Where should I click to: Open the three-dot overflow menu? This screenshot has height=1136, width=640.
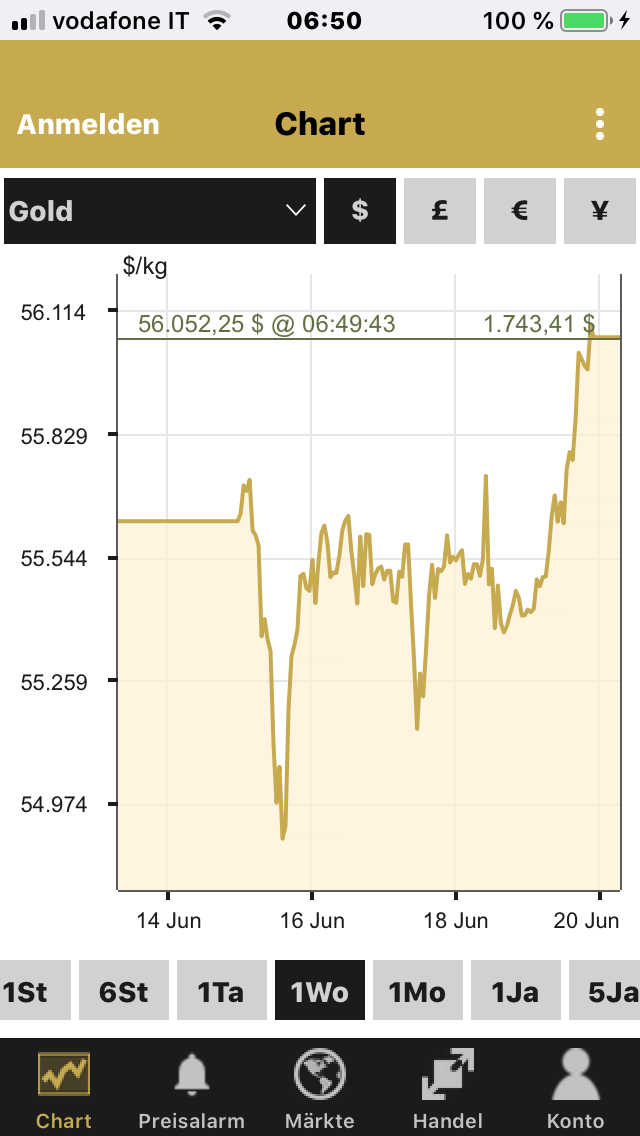tap(599, 124)
